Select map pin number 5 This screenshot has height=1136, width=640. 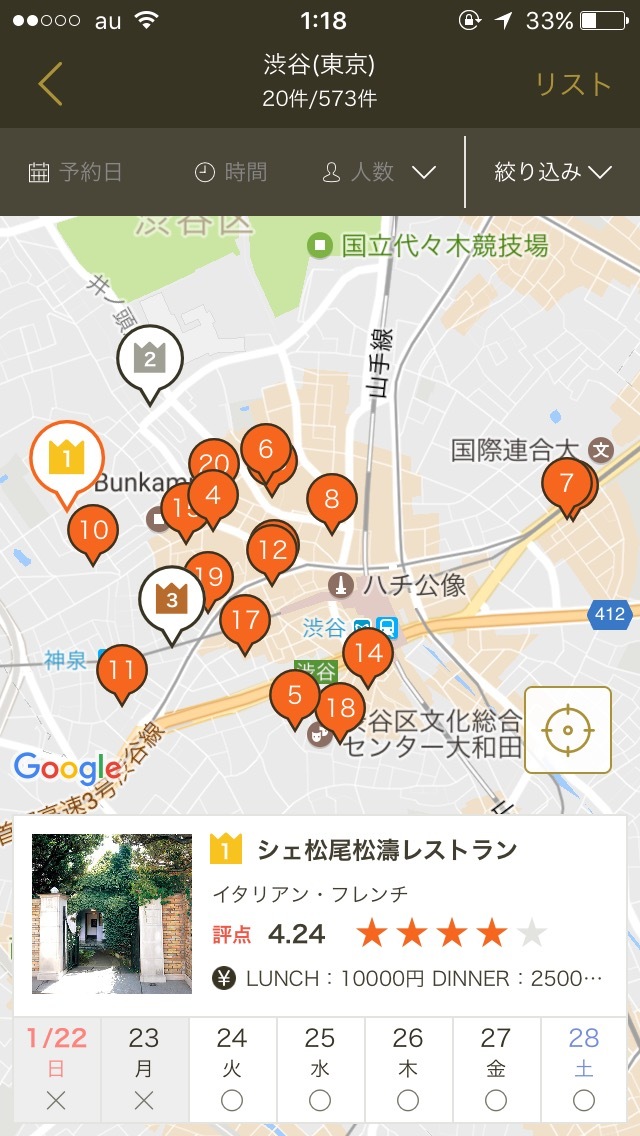pos(294,698)
